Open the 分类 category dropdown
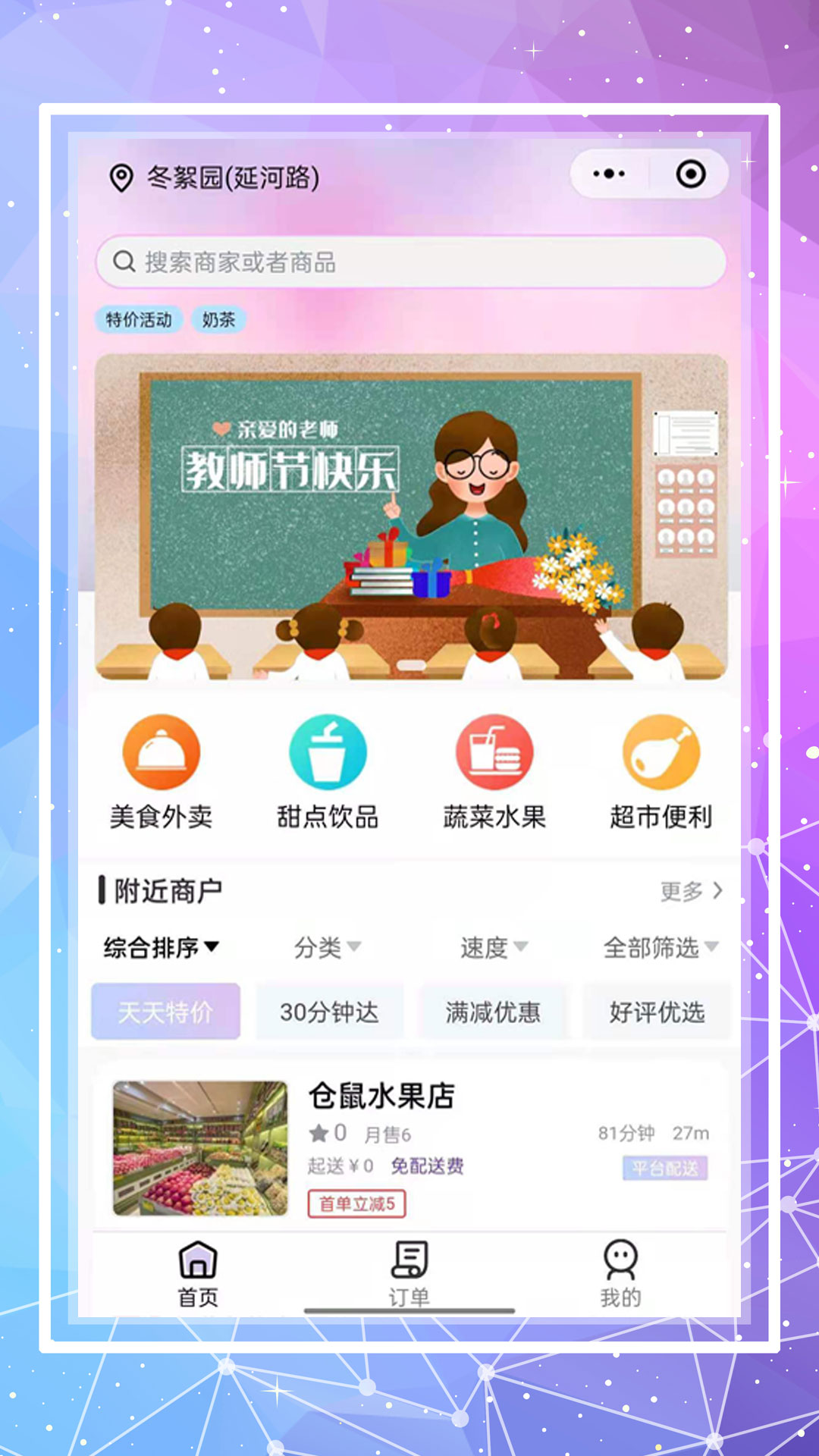 pyautogui.click(x=326, y=946)
